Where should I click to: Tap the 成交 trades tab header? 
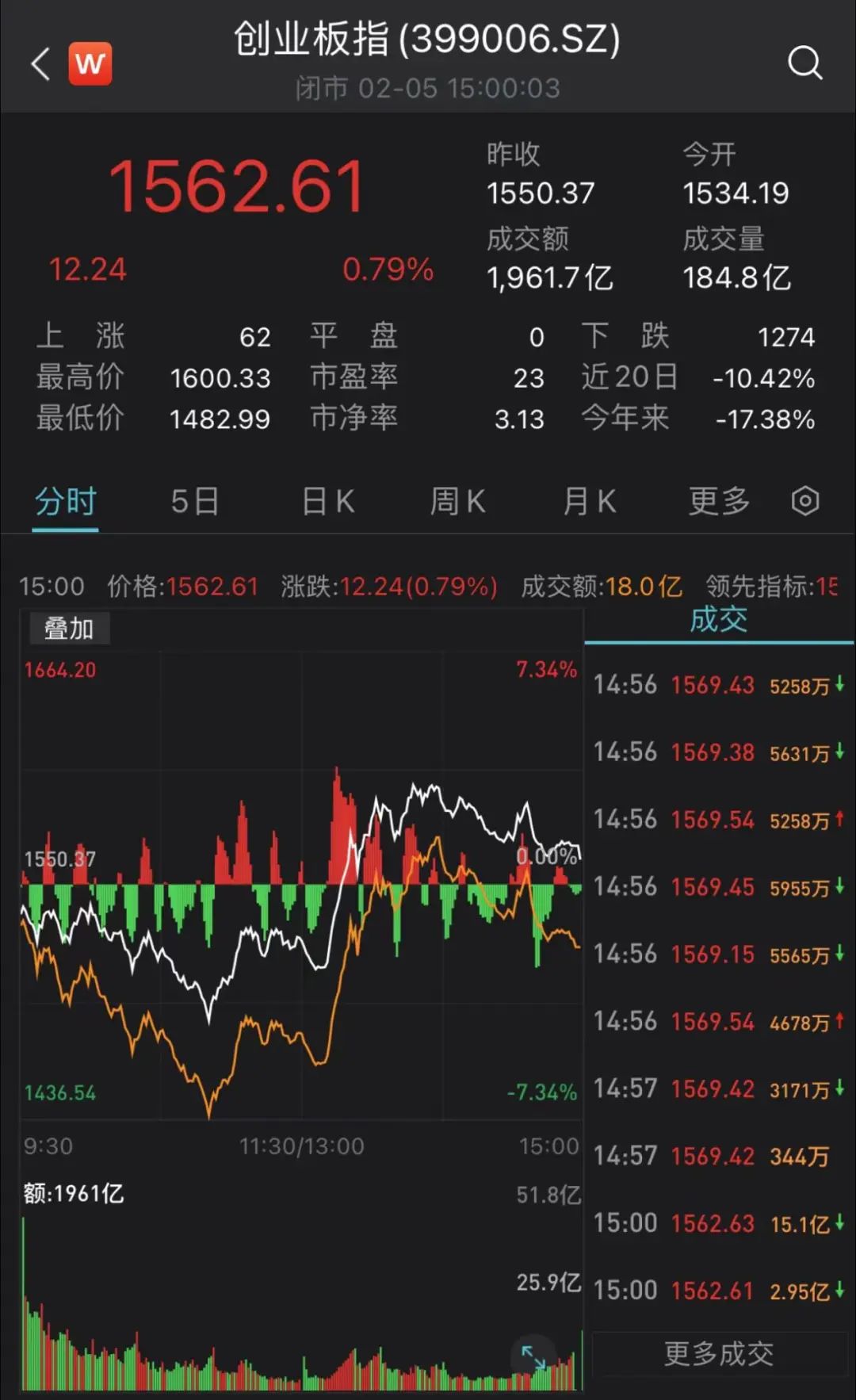(x=719, y=620)
